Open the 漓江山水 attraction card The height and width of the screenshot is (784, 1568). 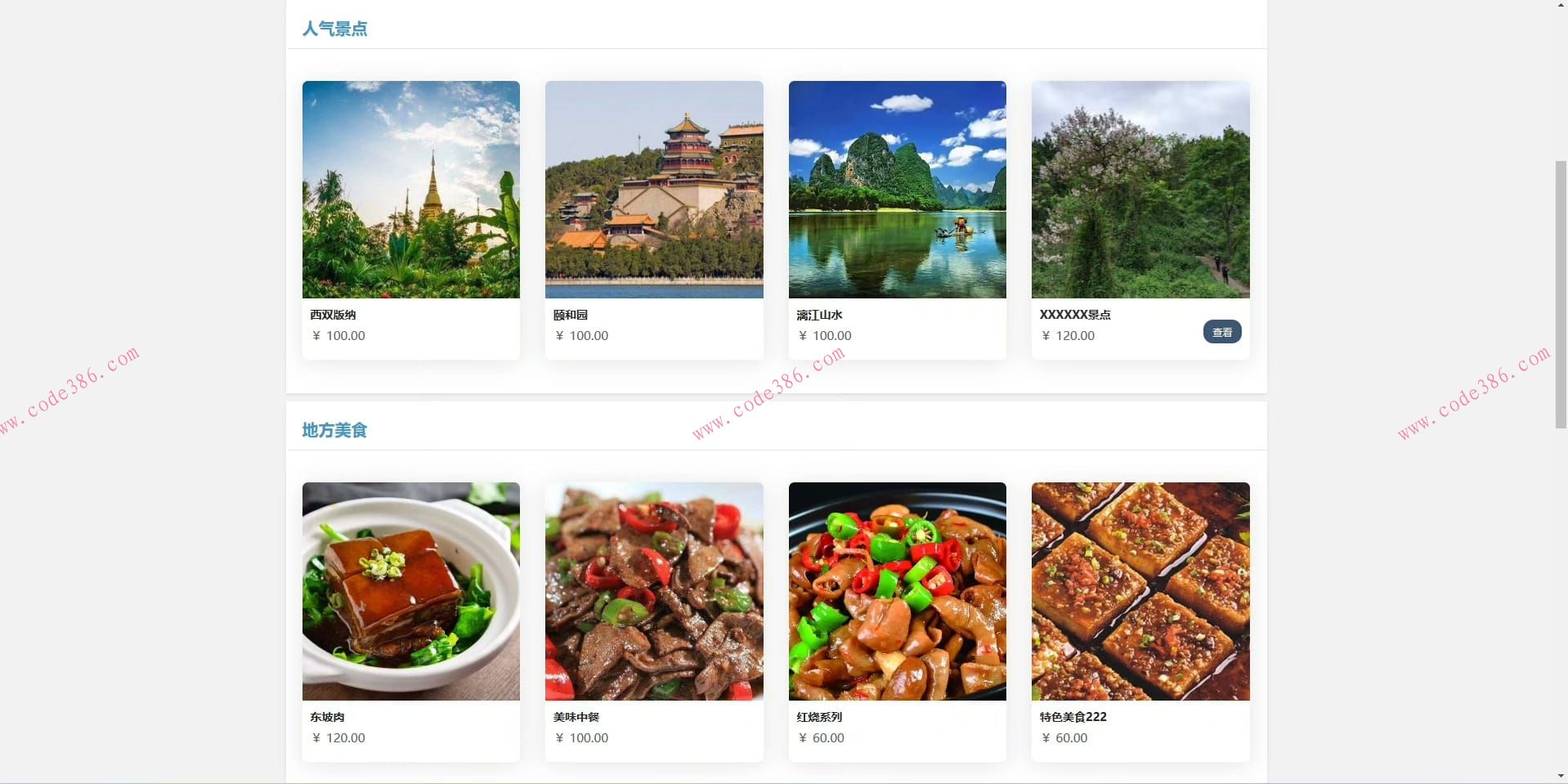[x=897, y=190]
